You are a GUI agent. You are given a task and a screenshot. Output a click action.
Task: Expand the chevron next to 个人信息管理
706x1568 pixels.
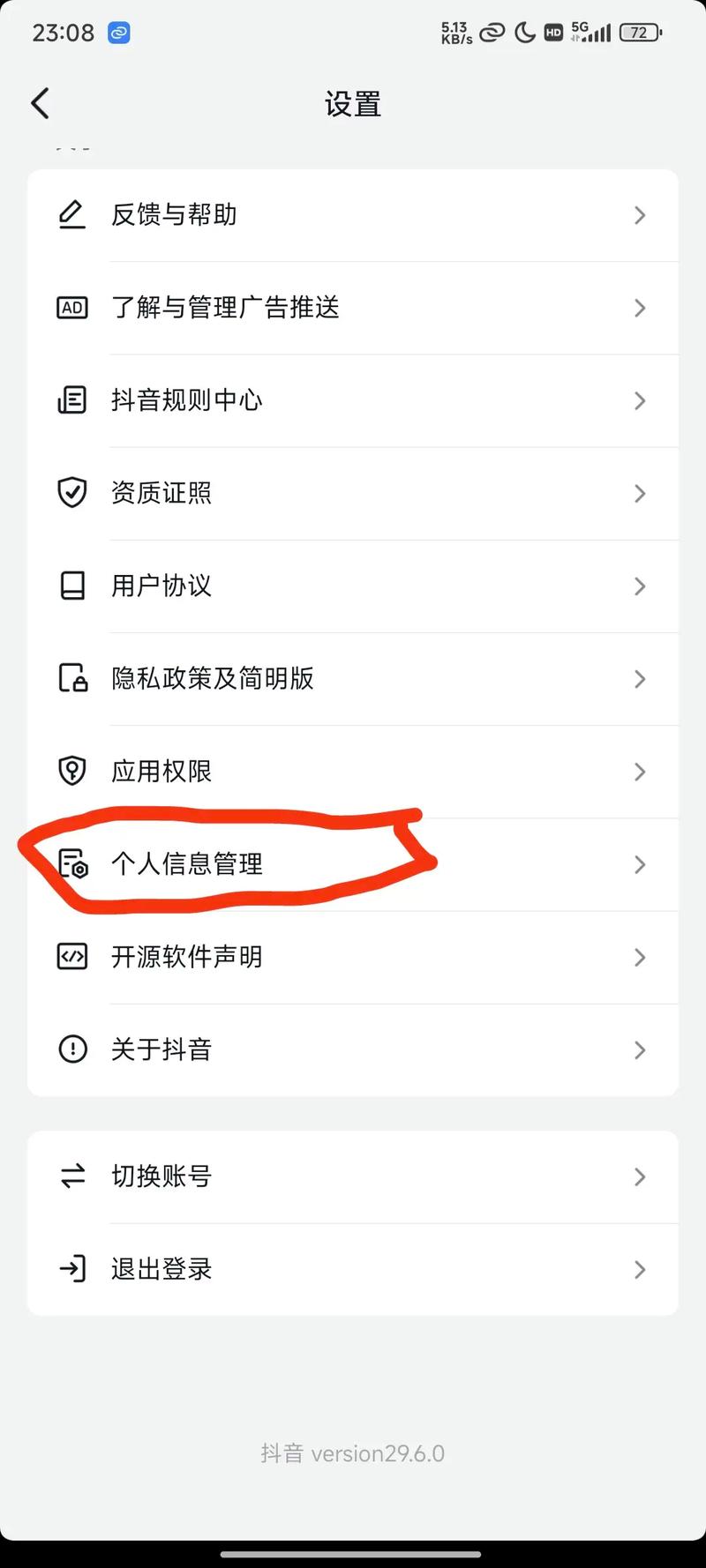coord(640,864)
